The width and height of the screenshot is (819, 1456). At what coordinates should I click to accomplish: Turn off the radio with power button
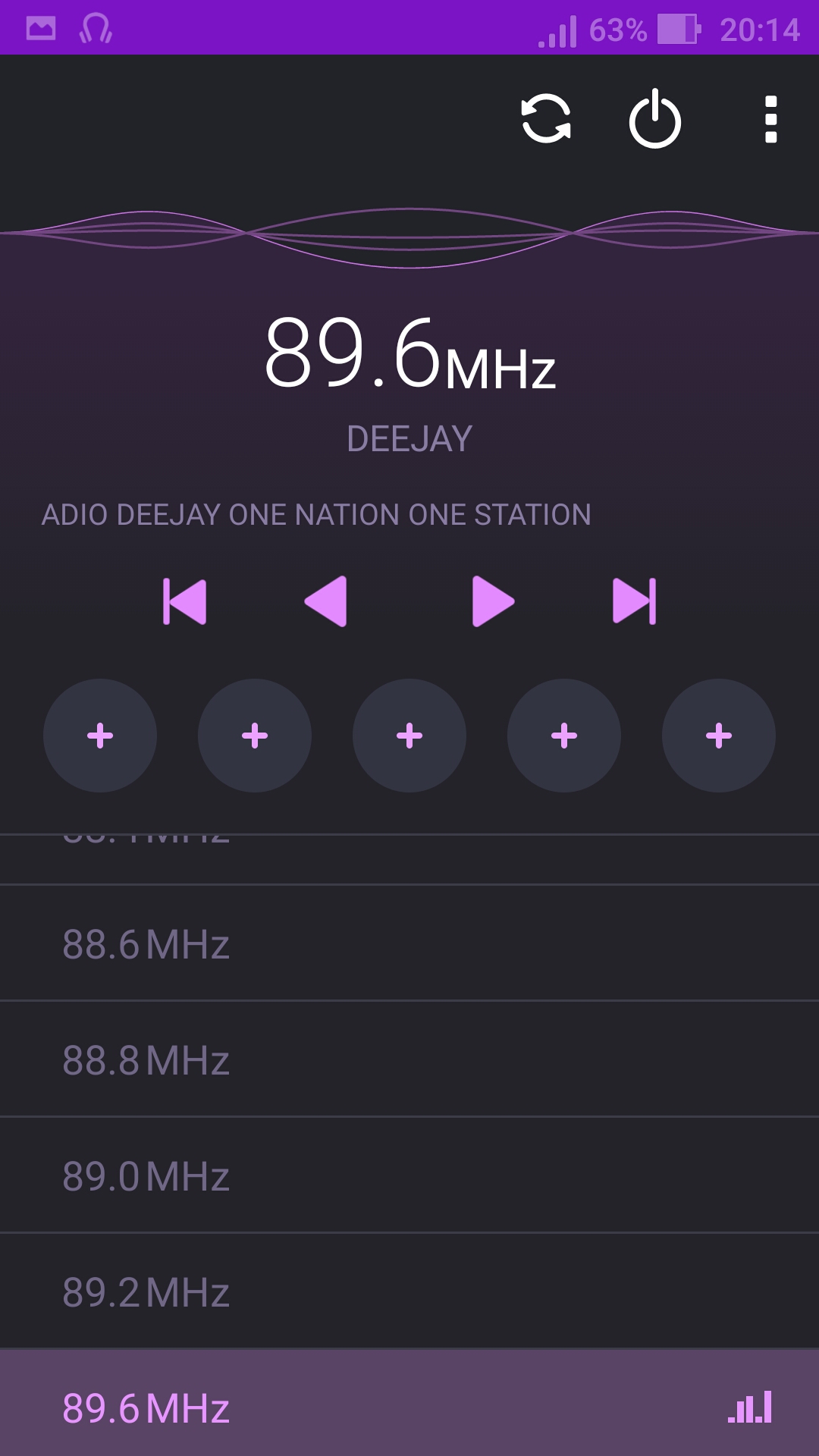click(655, 119)
